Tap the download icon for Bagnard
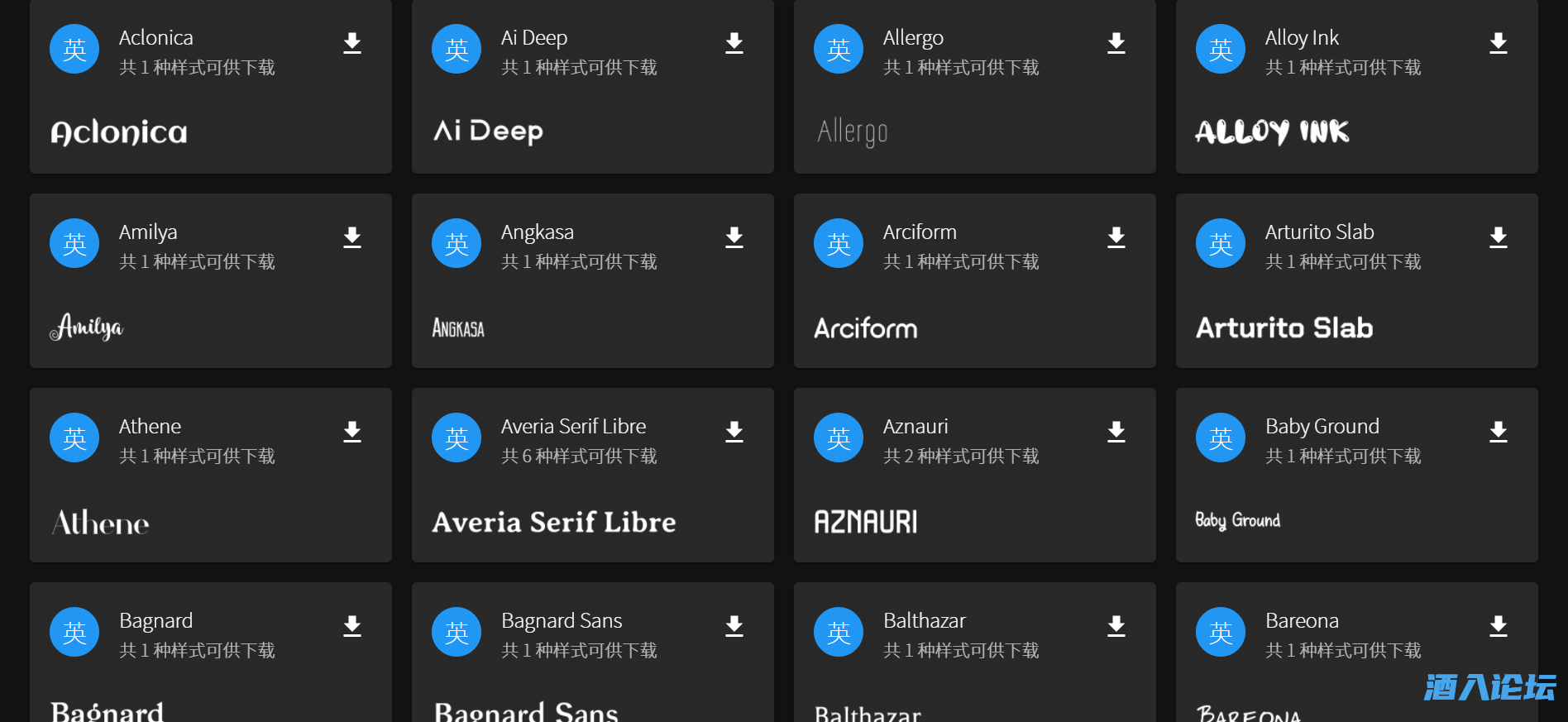1568x722 pixels. pos(352,627)
